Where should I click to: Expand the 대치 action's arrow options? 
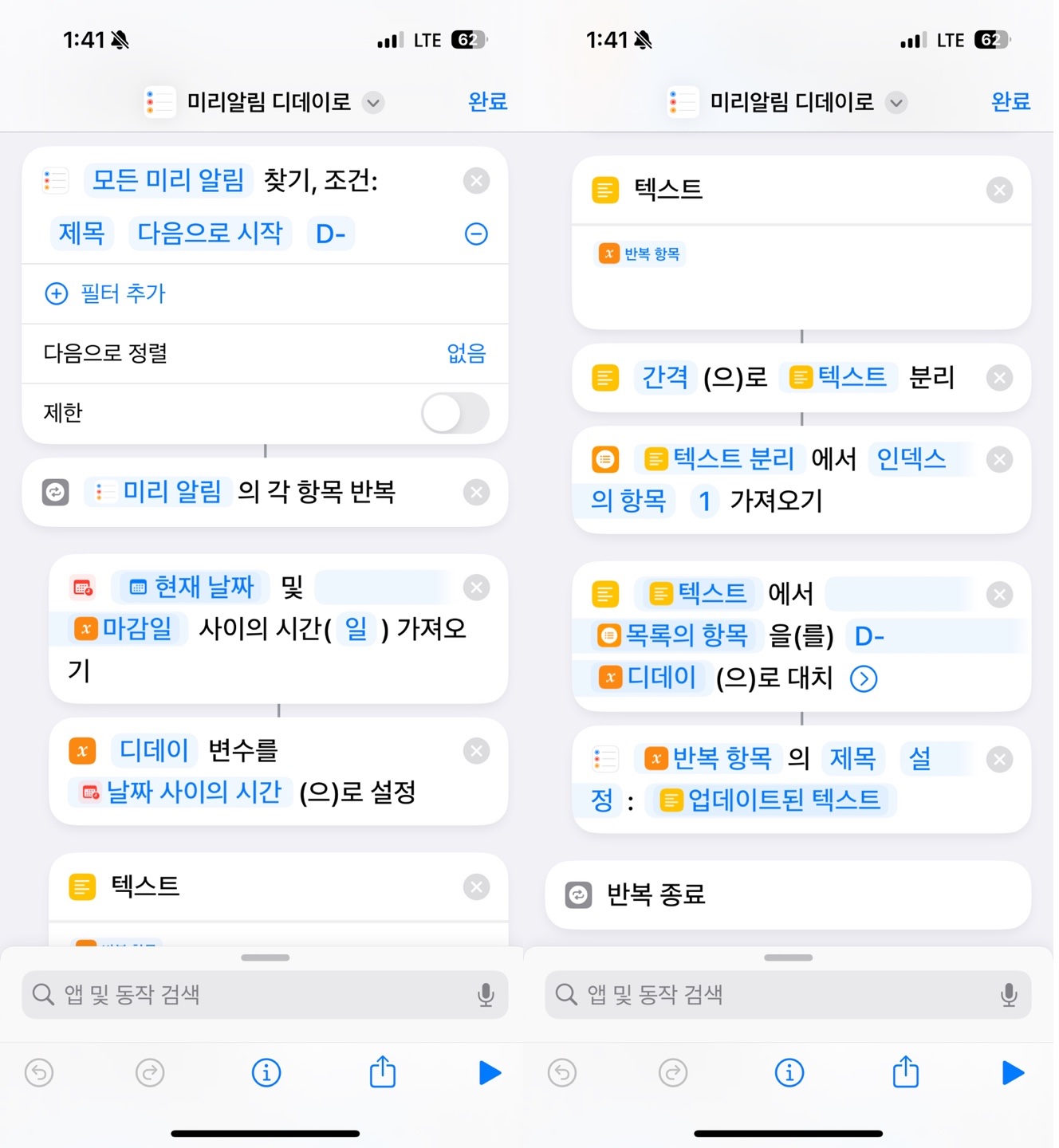tap(864, 678)
